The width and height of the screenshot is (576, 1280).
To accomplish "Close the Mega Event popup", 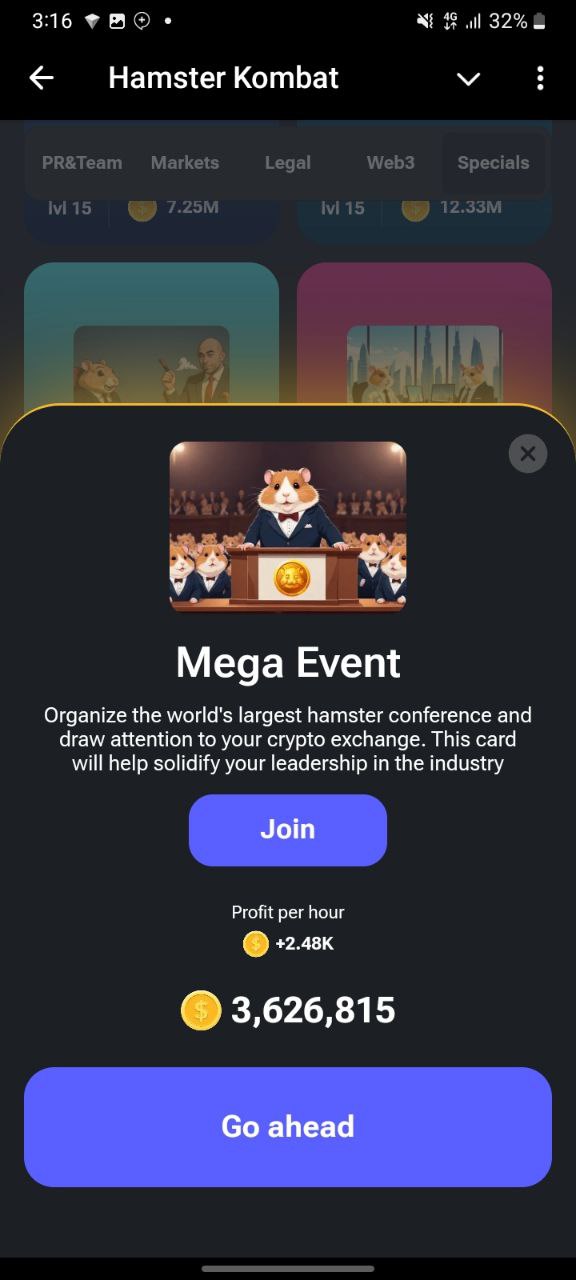I will pos(528,454).
